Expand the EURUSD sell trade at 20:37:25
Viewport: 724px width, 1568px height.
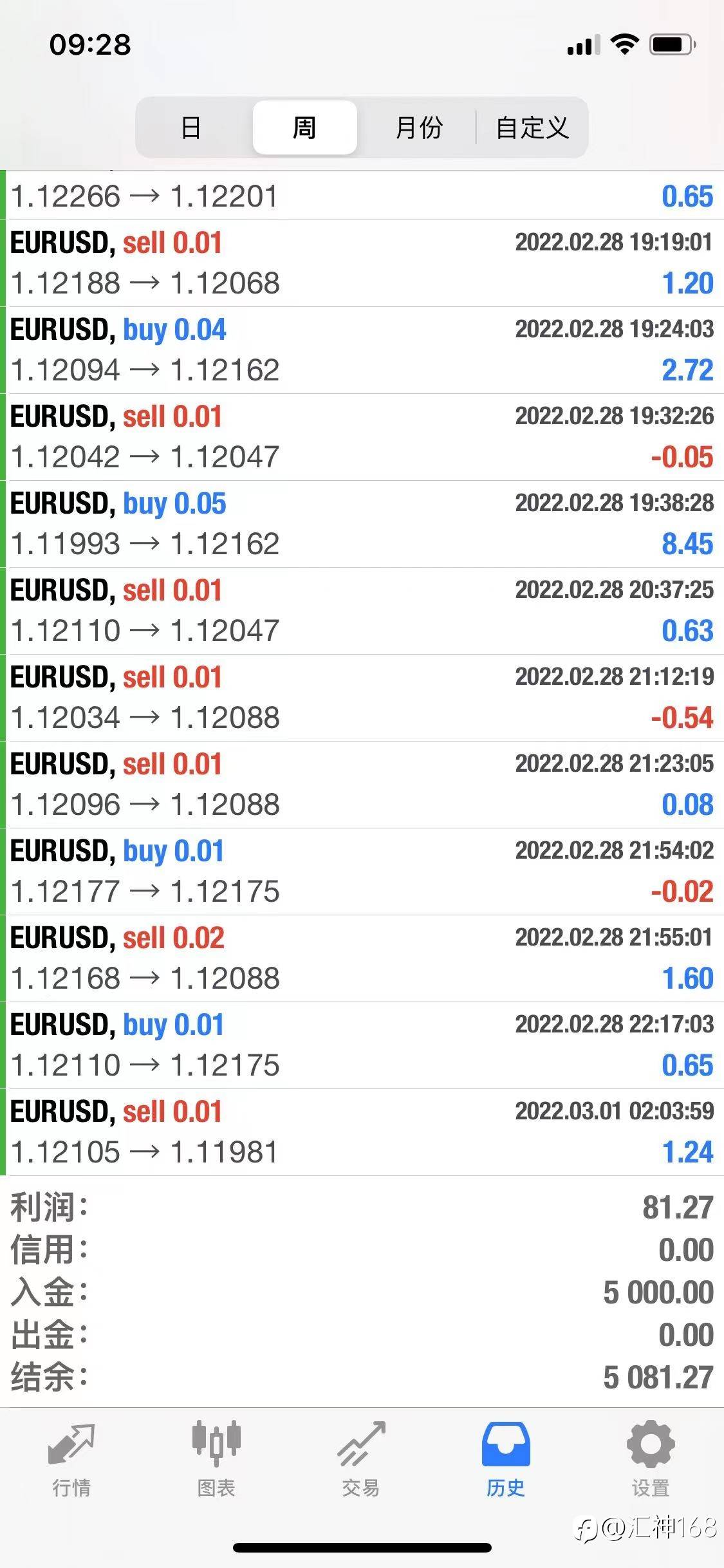pos(362,611)
